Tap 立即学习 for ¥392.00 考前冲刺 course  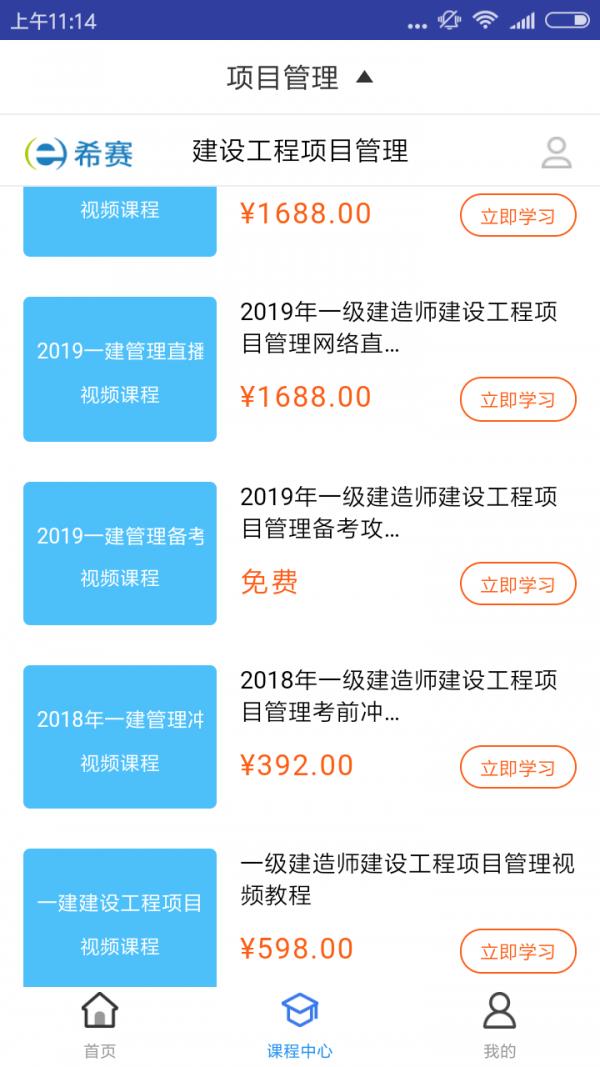click(518, 768)
